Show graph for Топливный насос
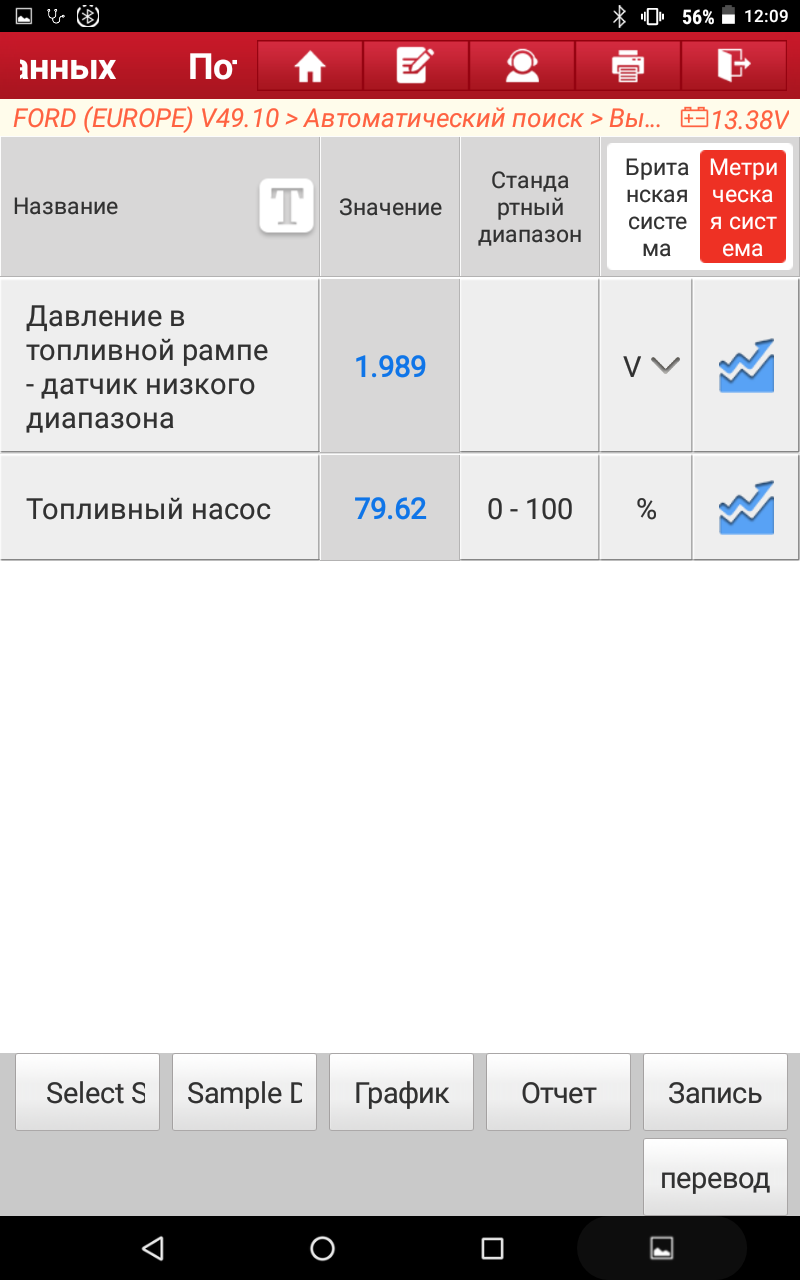Screen dimensions: 800x1280 pyautogui.click(x=746, y=509)
